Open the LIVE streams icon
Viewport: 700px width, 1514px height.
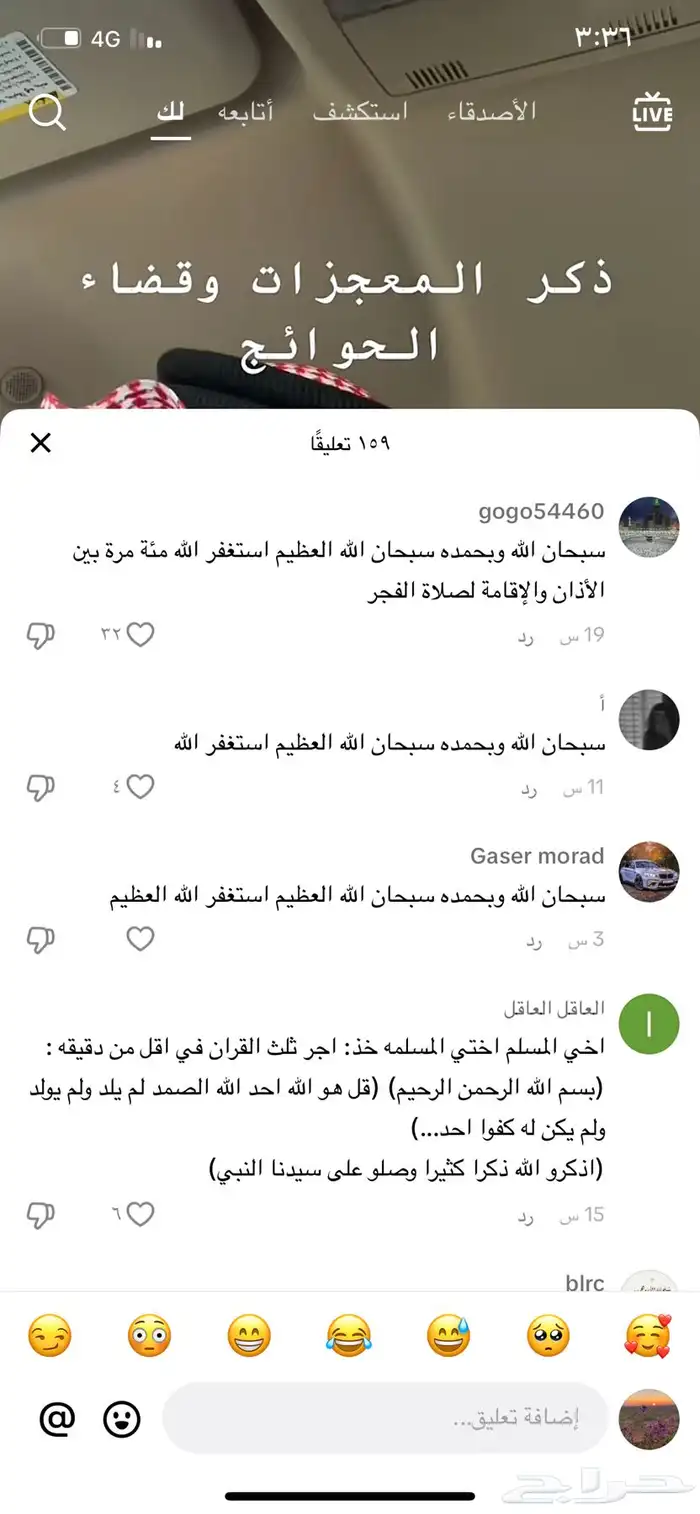click(x=652, y=112)
